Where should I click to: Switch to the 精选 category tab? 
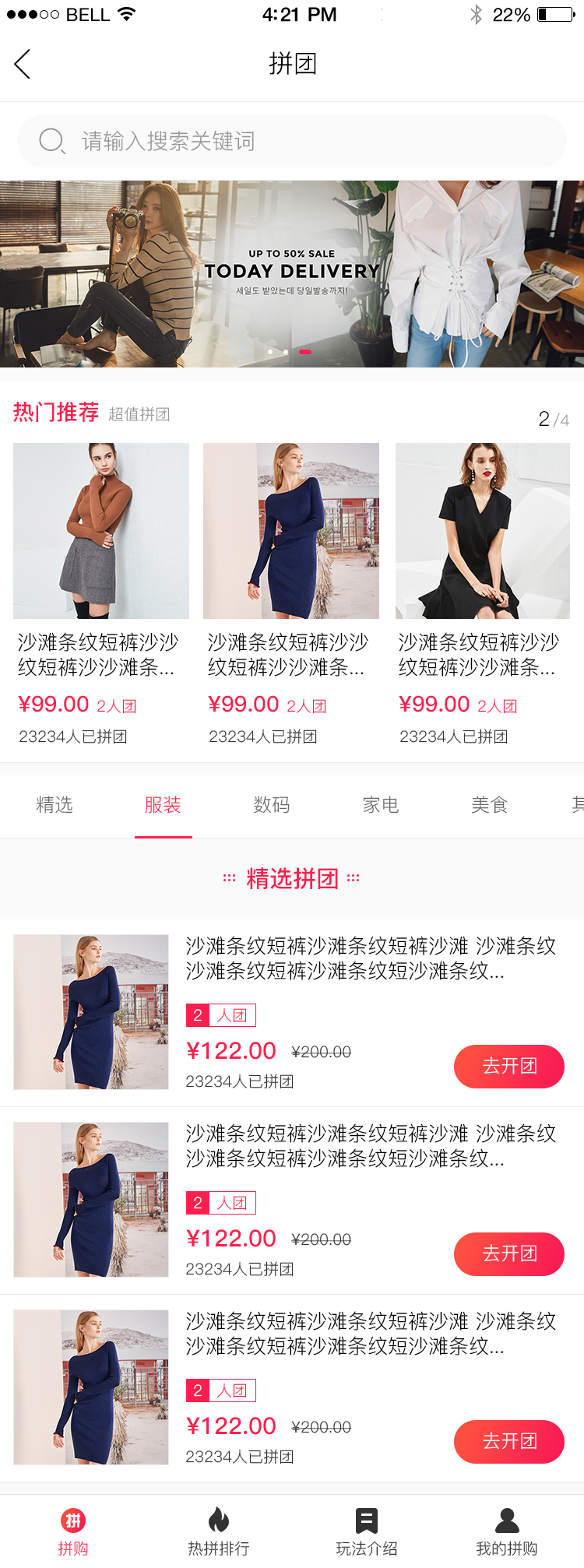click(55, 805)
